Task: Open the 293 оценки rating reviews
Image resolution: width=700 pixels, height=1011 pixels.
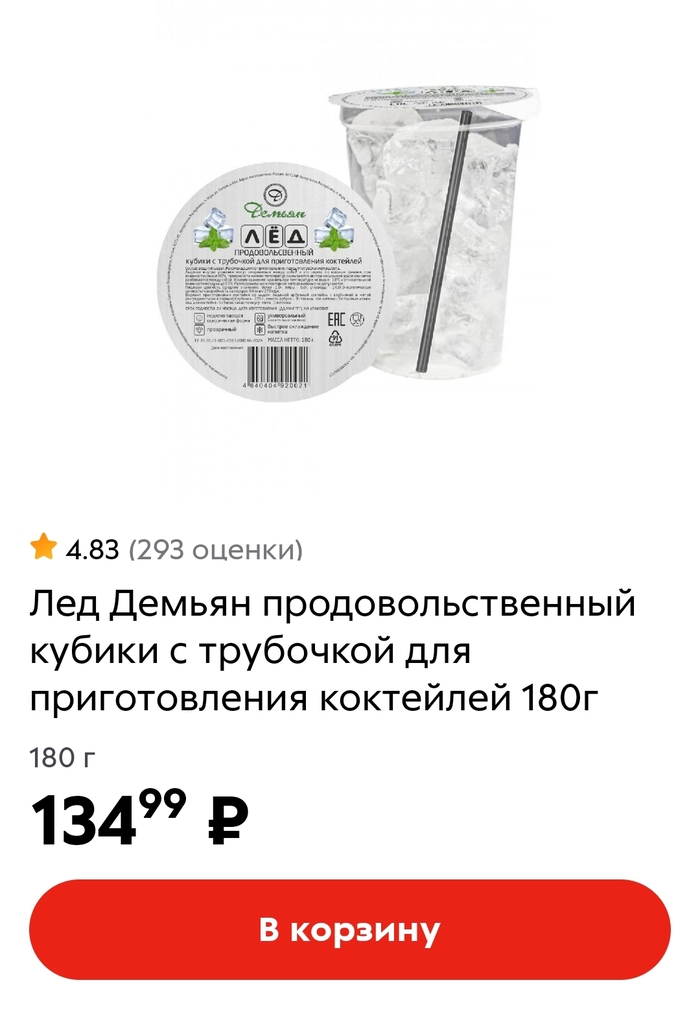Action: 215,549
